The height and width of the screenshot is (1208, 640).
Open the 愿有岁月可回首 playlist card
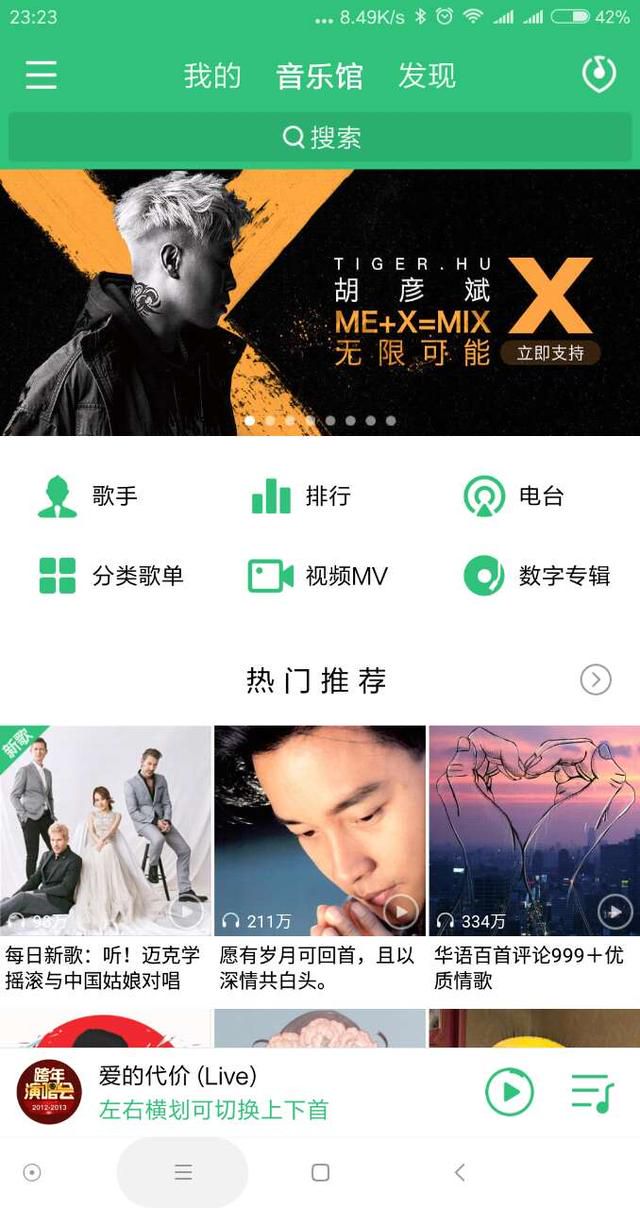pos(320,830)
